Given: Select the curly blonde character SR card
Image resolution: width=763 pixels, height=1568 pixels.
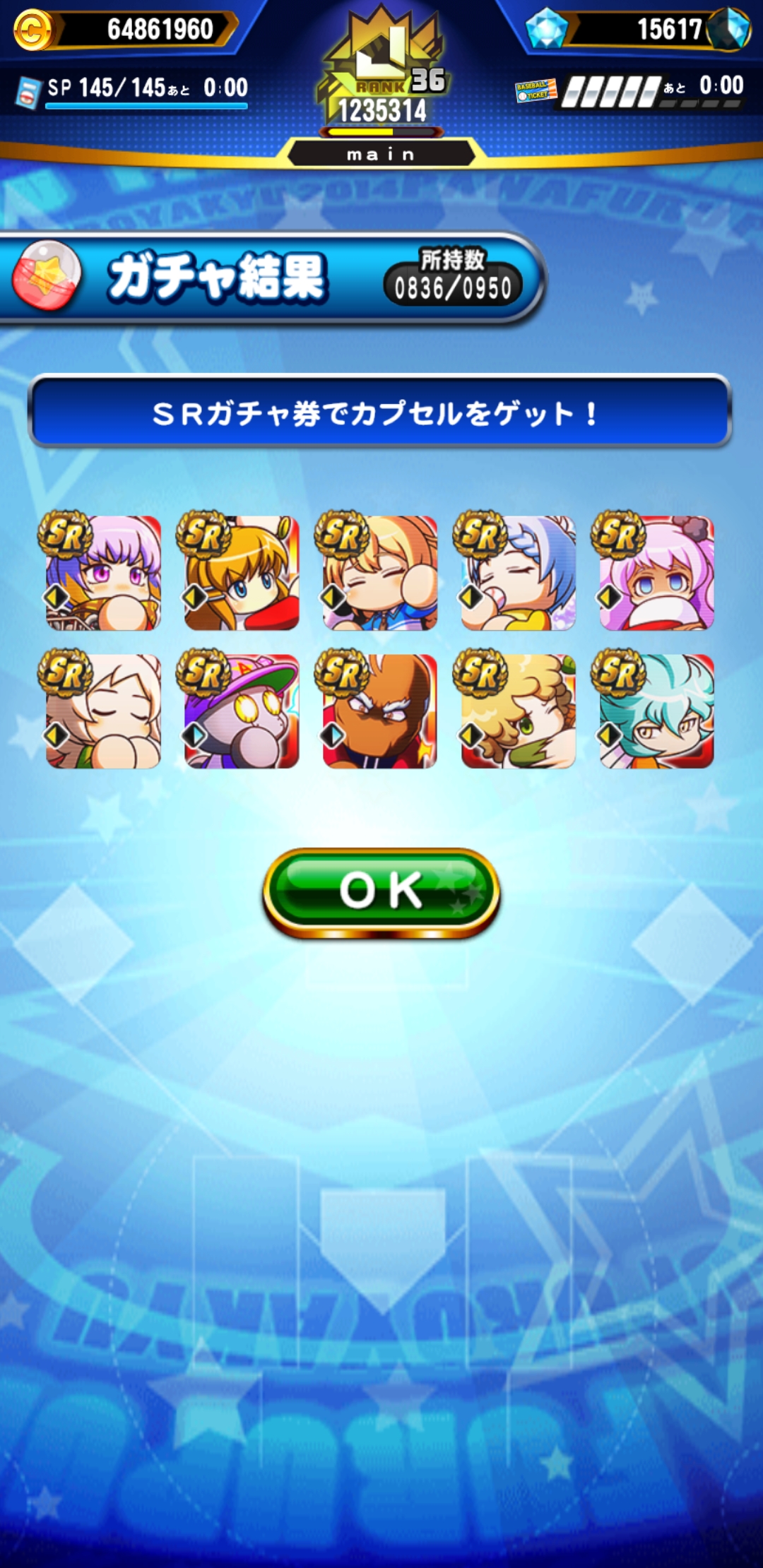Looking at the screenshot, I should click(519, 711).
